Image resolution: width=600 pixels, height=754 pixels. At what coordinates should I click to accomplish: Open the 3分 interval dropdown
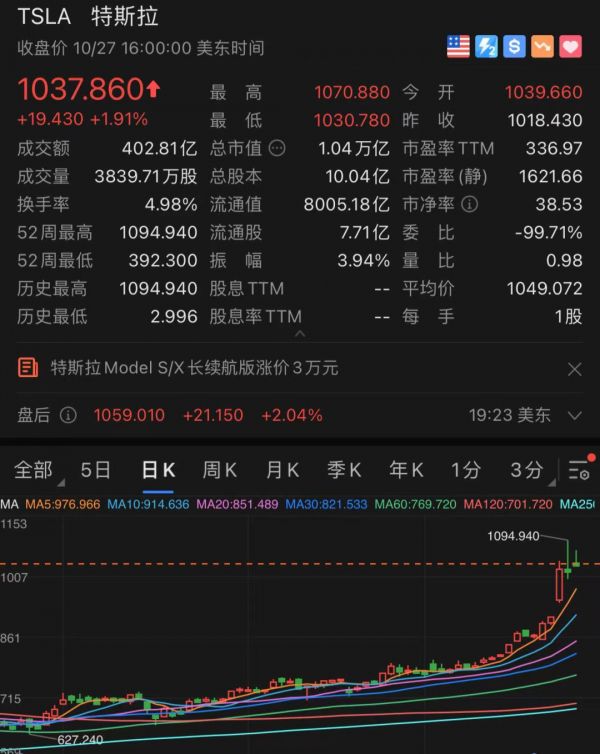point(528,470)
